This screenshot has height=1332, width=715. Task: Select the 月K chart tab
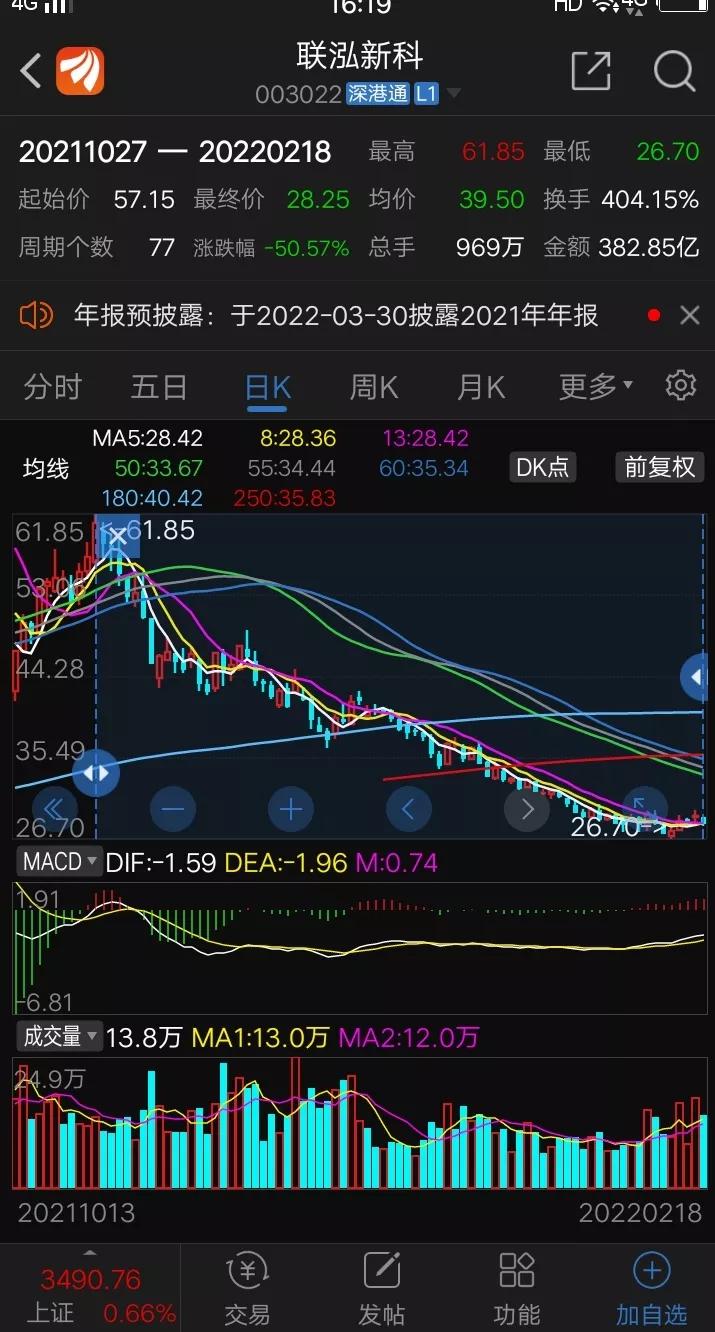pyautogui.click(x=481, y=386)
